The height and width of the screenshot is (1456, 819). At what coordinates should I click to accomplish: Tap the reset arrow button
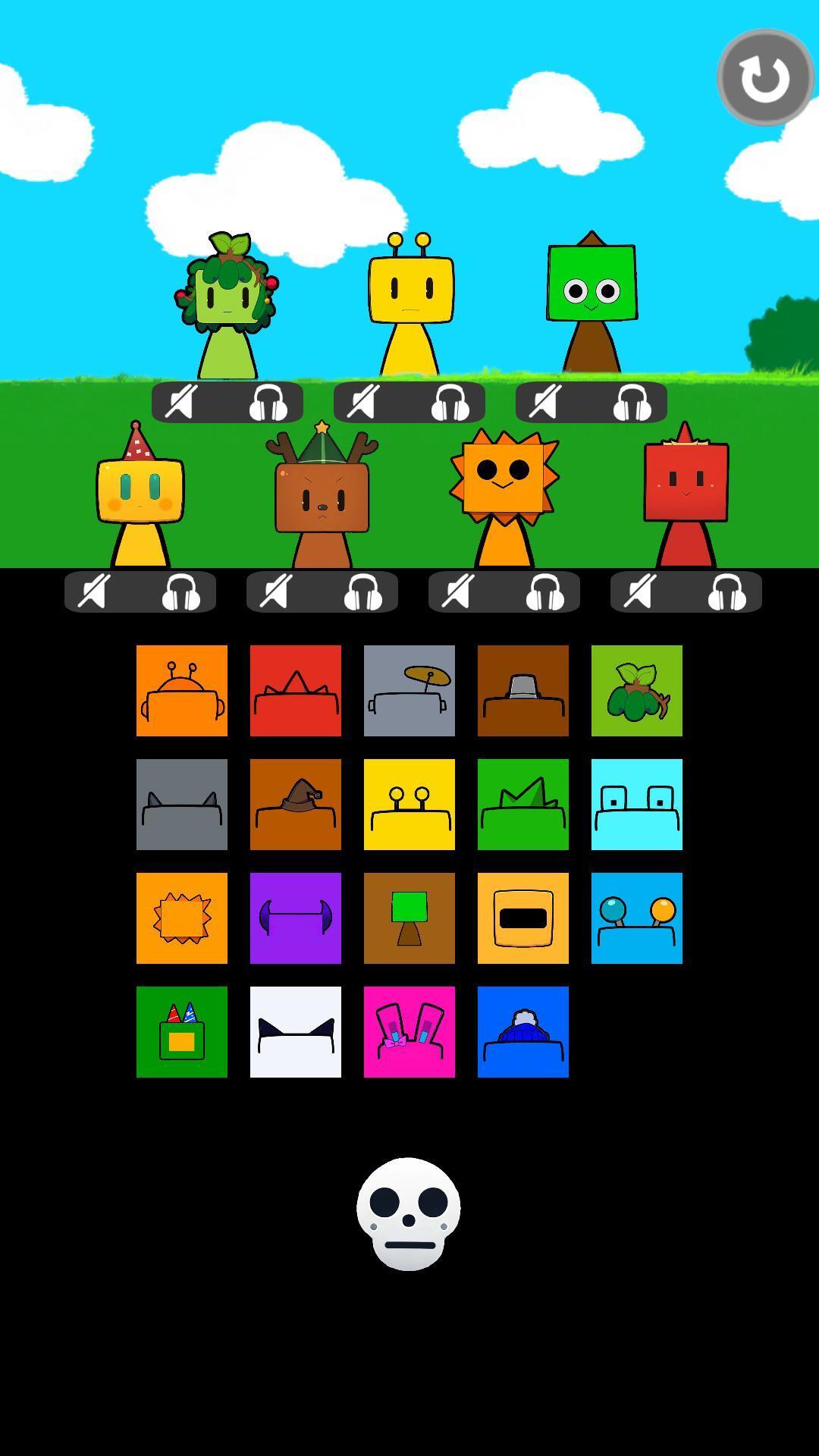[765, 77]
